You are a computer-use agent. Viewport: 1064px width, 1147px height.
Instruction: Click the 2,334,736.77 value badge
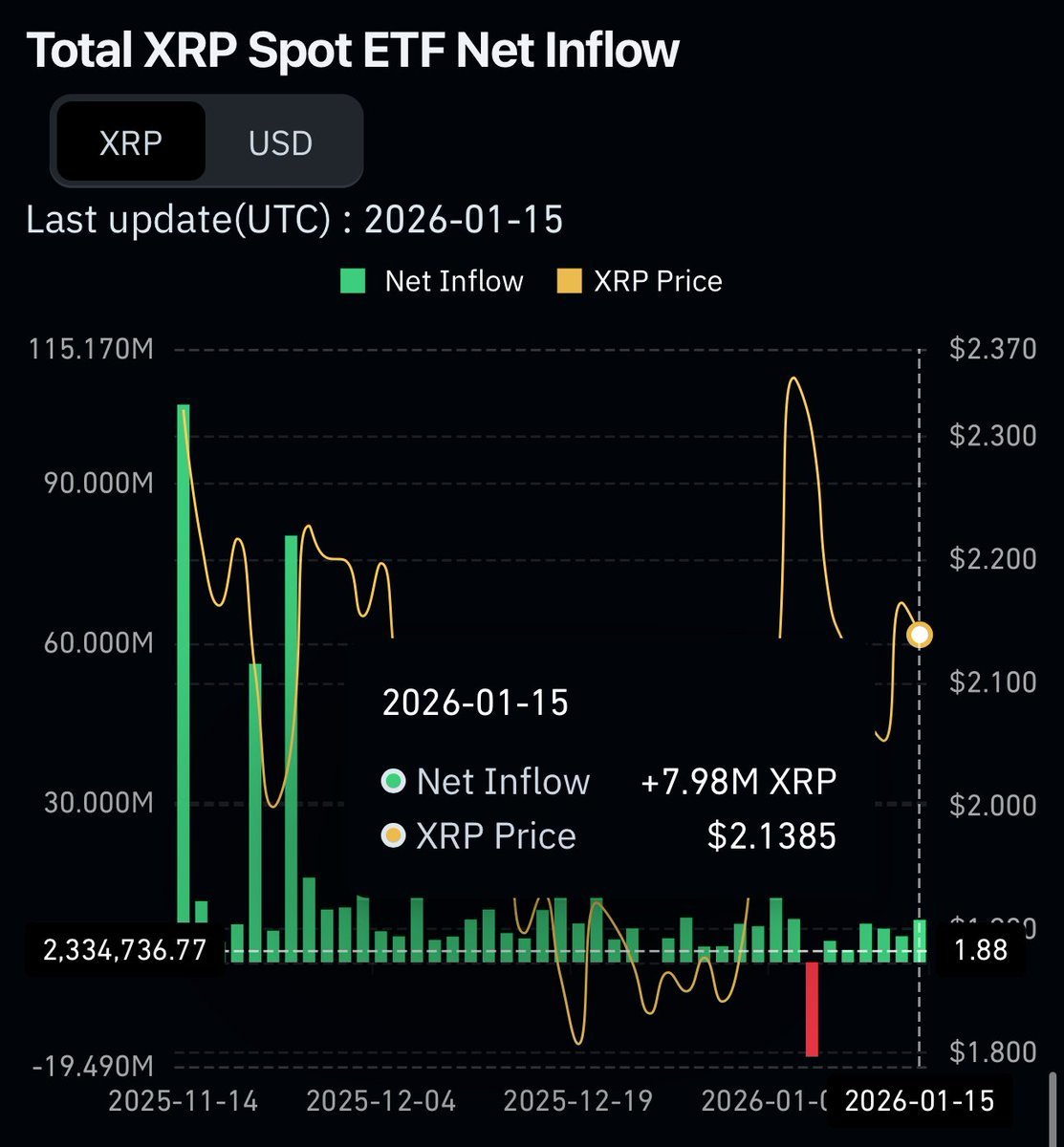[x=124, y=949]
